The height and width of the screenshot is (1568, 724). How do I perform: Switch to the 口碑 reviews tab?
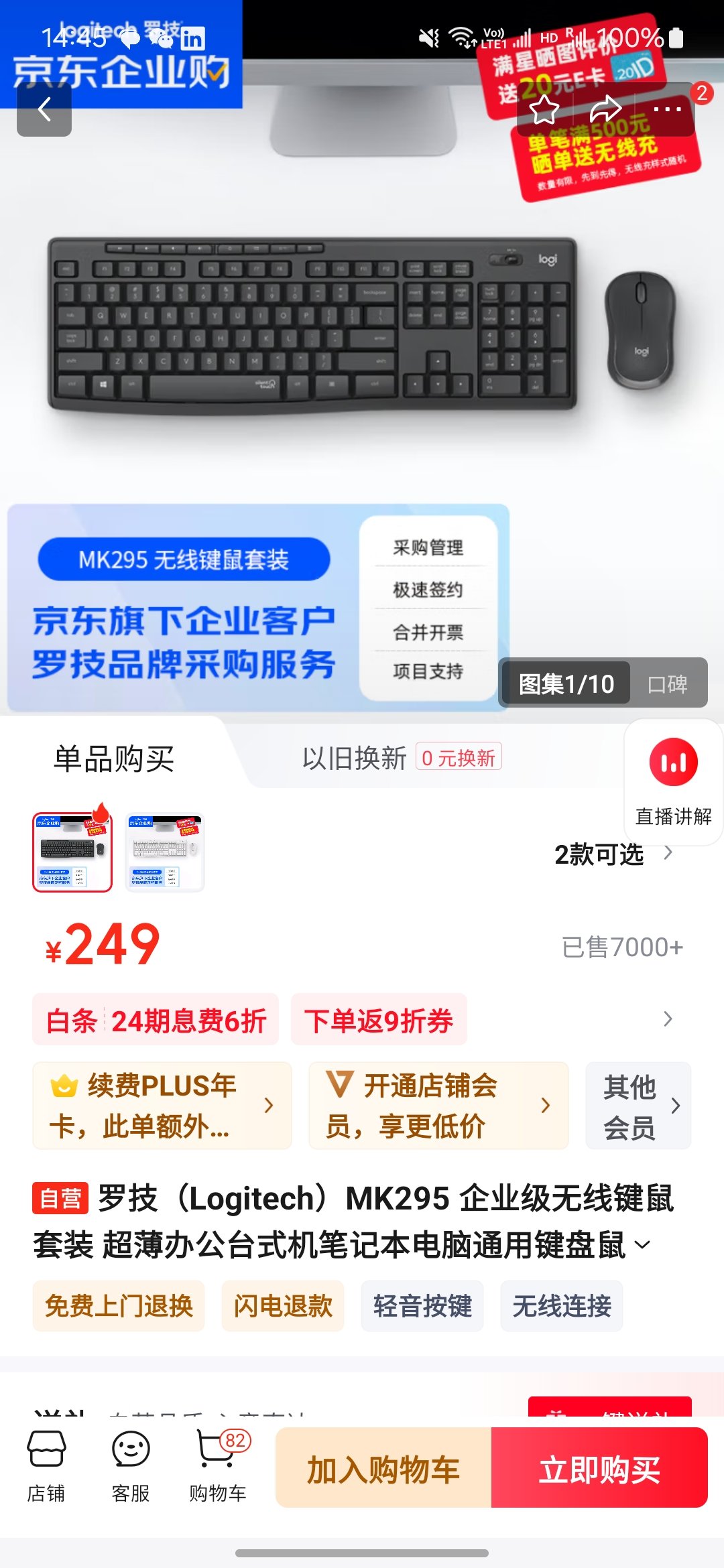[668, 682]
